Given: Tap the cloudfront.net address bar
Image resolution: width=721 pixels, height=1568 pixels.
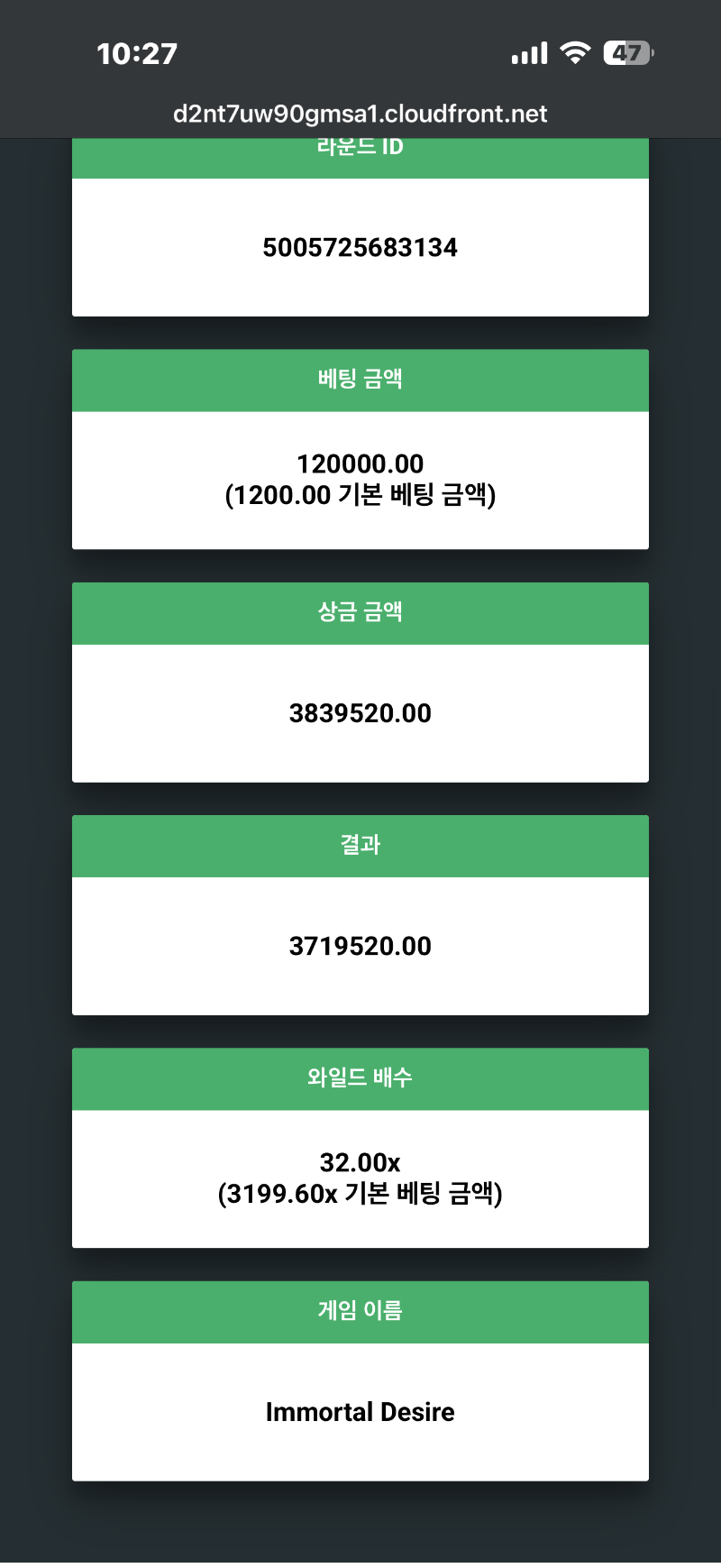Looking at the screenshot, I should (x=360, y=114).
